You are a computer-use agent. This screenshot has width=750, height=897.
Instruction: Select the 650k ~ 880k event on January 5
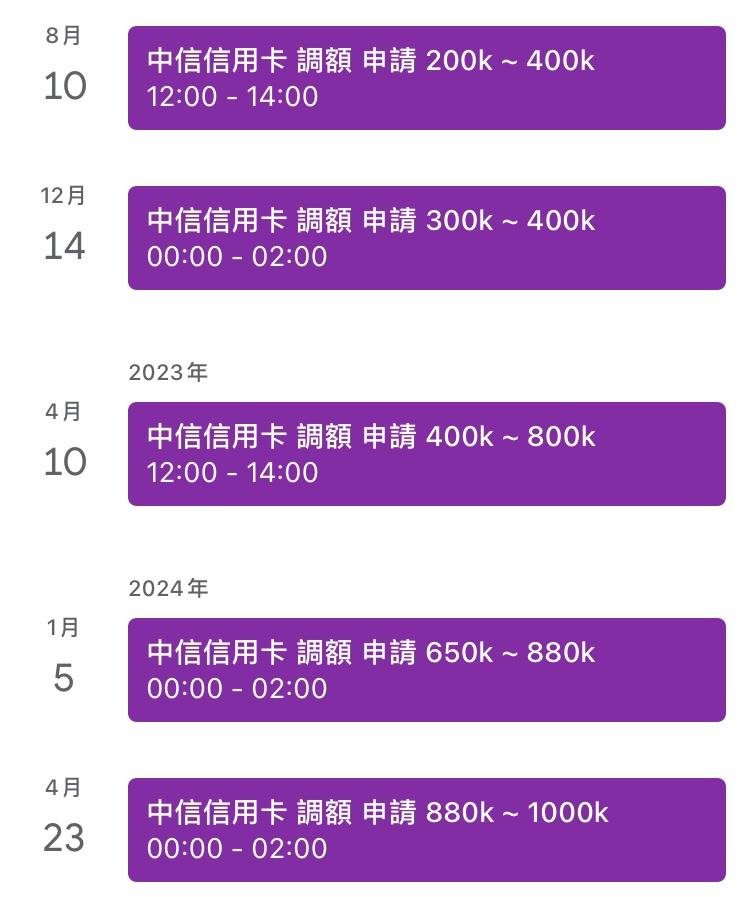426,670
